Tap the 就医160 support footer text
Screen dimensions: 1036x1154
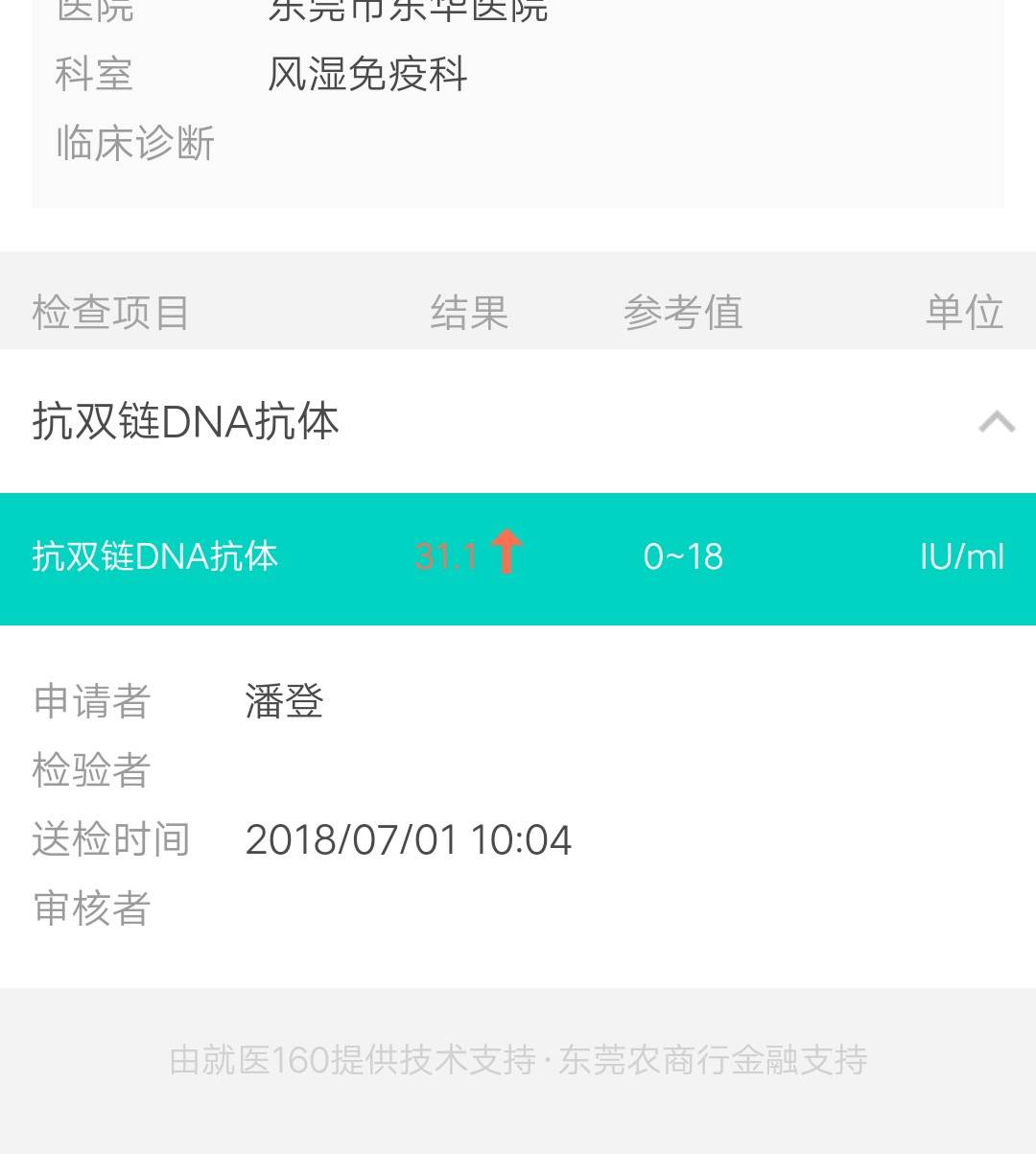[x=518, y=1059]
